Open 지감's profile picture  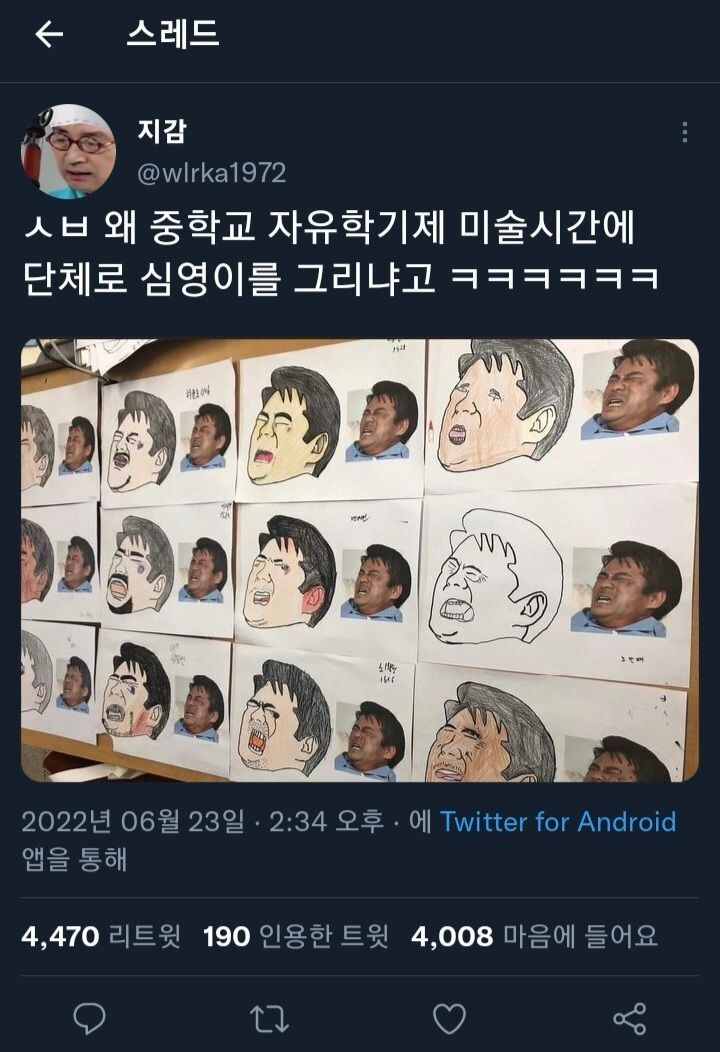pos(68,151)
